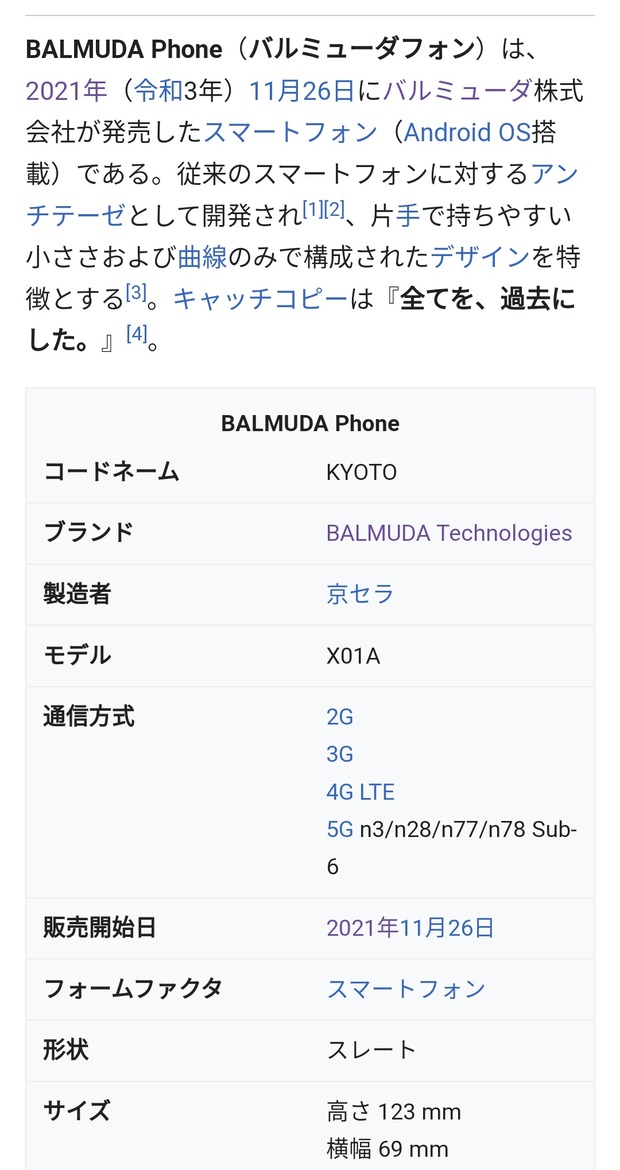Viewport: 620px width, 1170px height.
Task: Open the 2021年11月26日 release date link
Action: (x=410, y=928)
